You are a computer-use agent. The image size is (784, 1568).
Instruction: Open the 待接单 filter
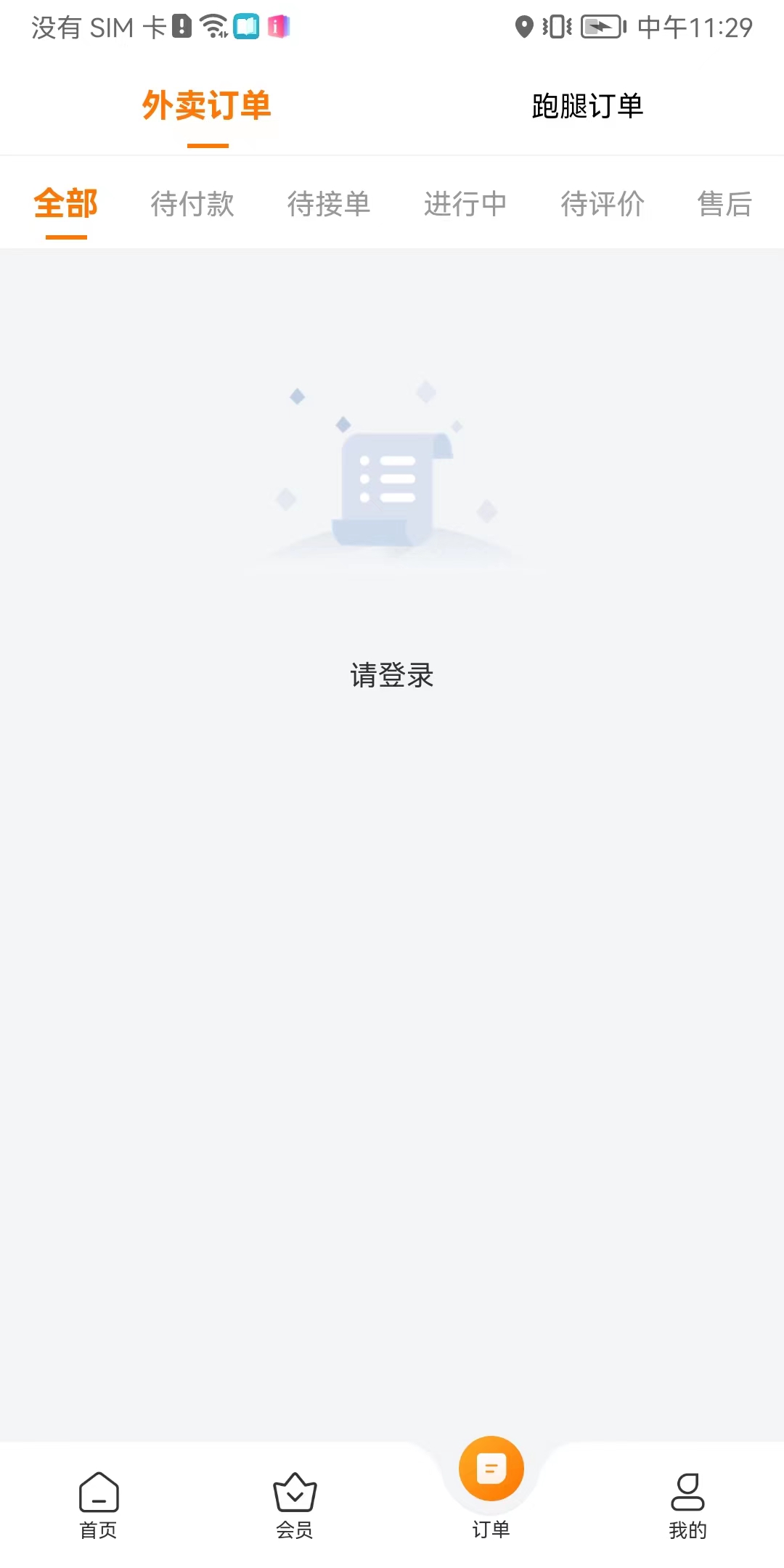point(329,204)
